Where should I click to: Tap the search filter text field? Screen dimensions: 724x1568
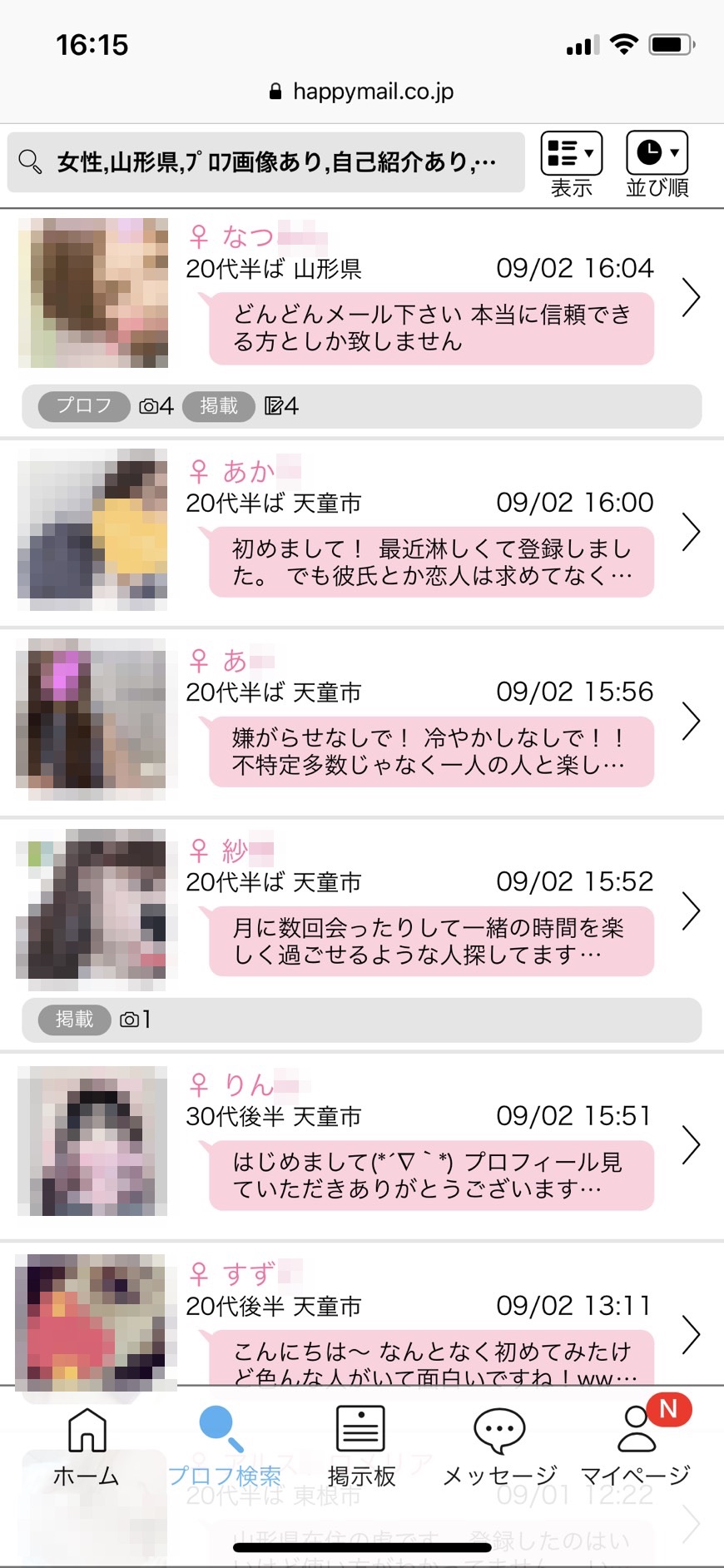[x=275, y=161]
